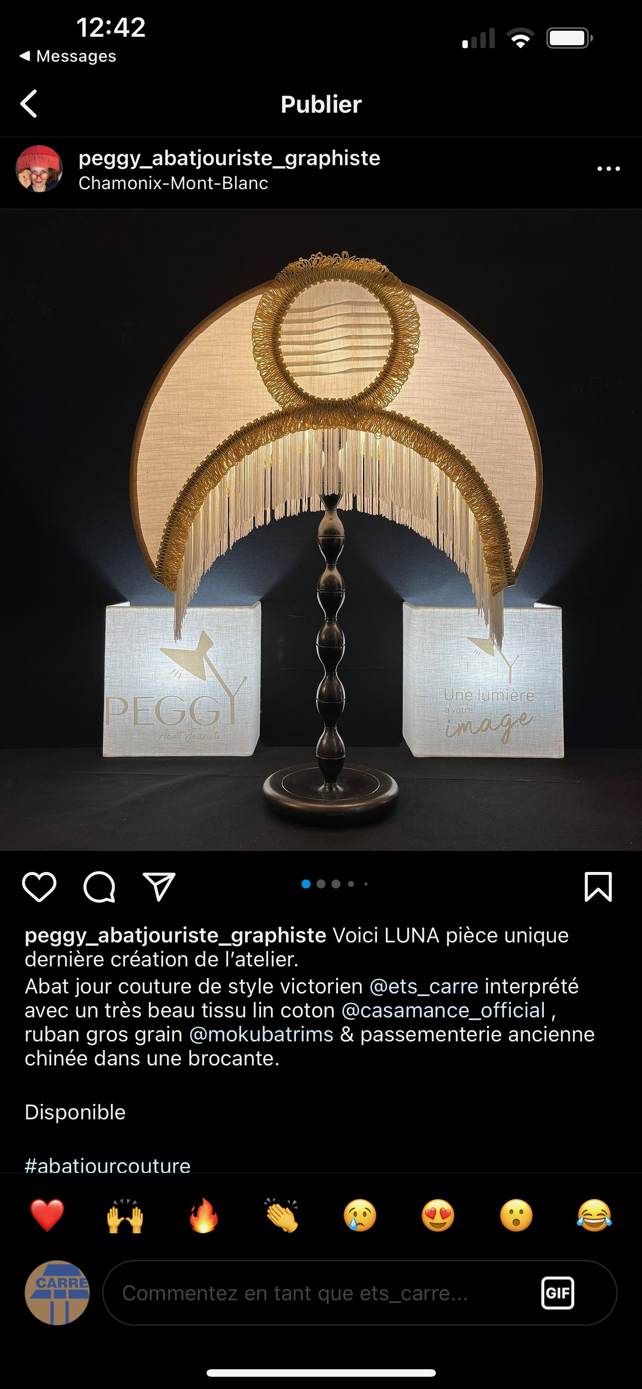Share the post via the paper plane
642x1389 pixels.
159,886
